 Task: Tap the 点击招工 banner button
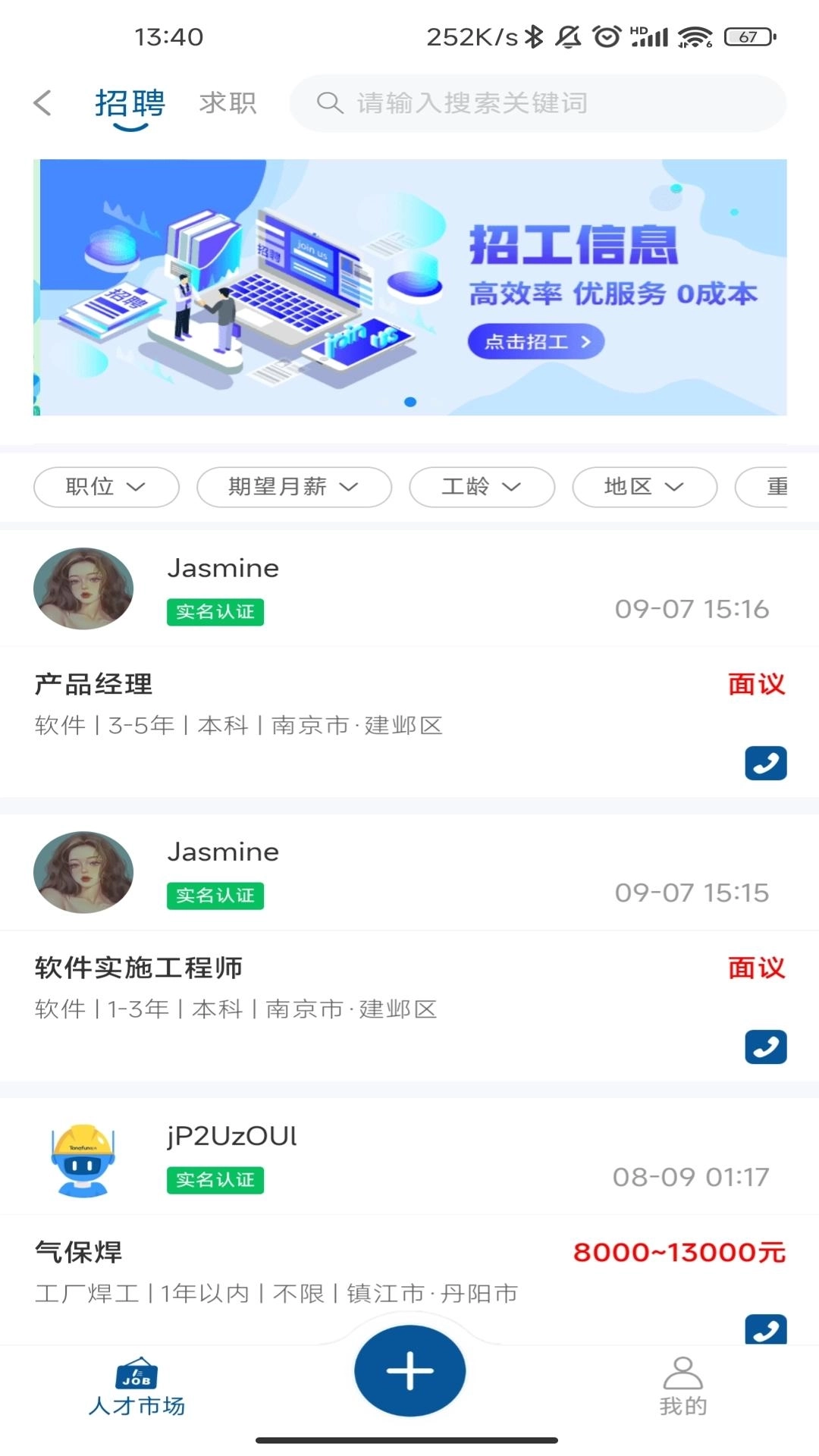(535, 341)
